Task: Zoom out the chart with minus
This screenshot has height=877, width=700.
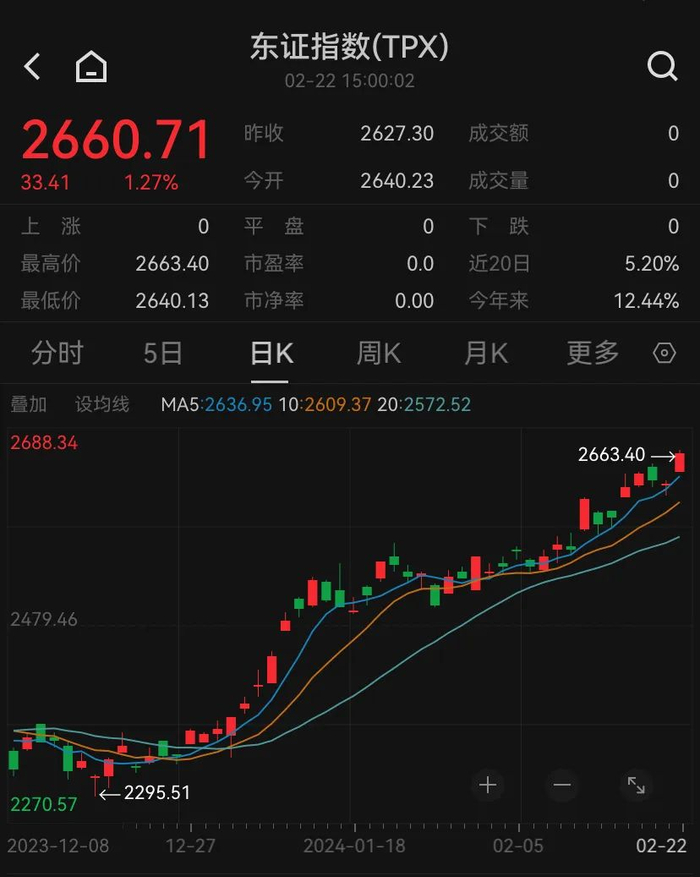Action: coord(562,785)
